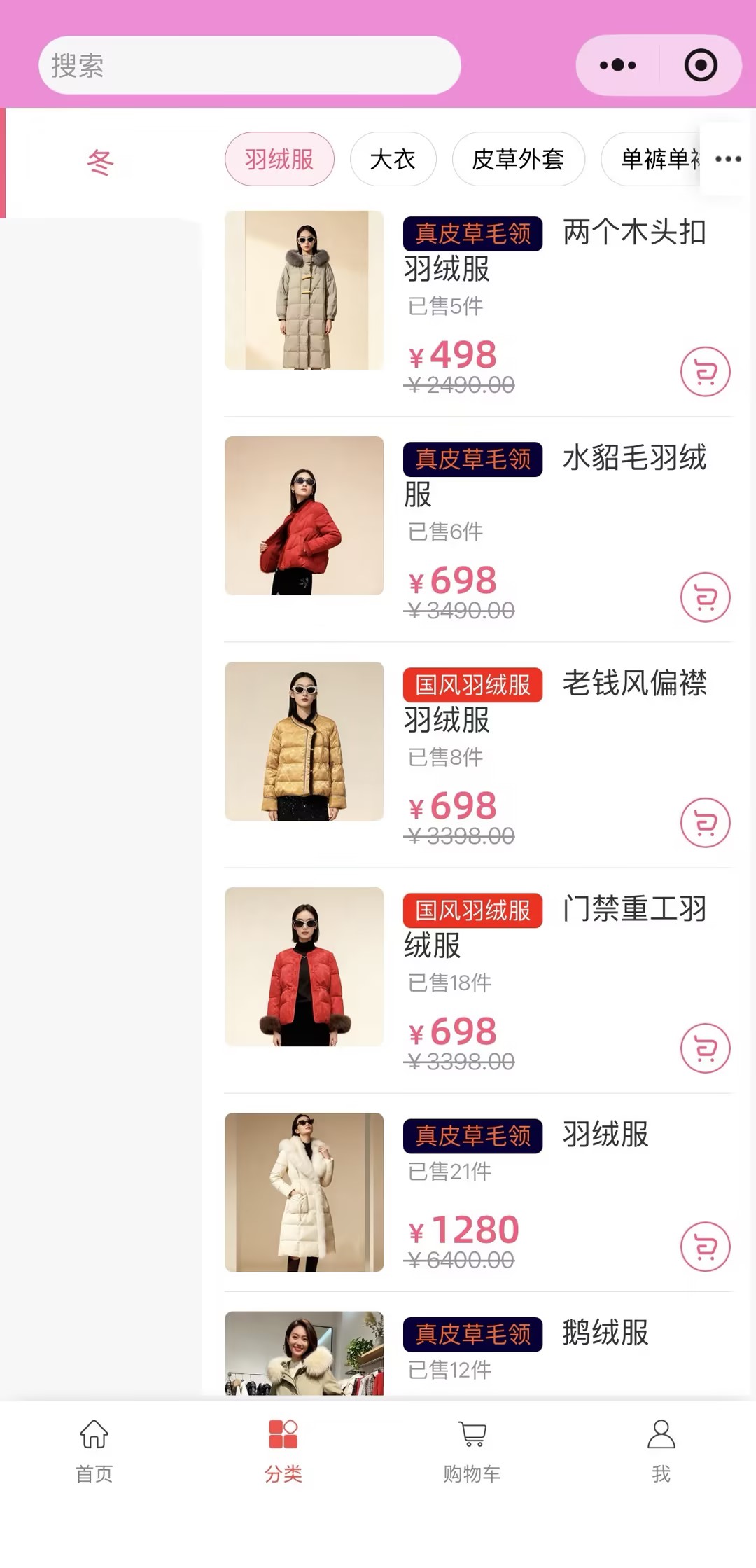Switch to the 大衣 chip
The height and width of the screenshot is (1568, 756).
point(393,159)
